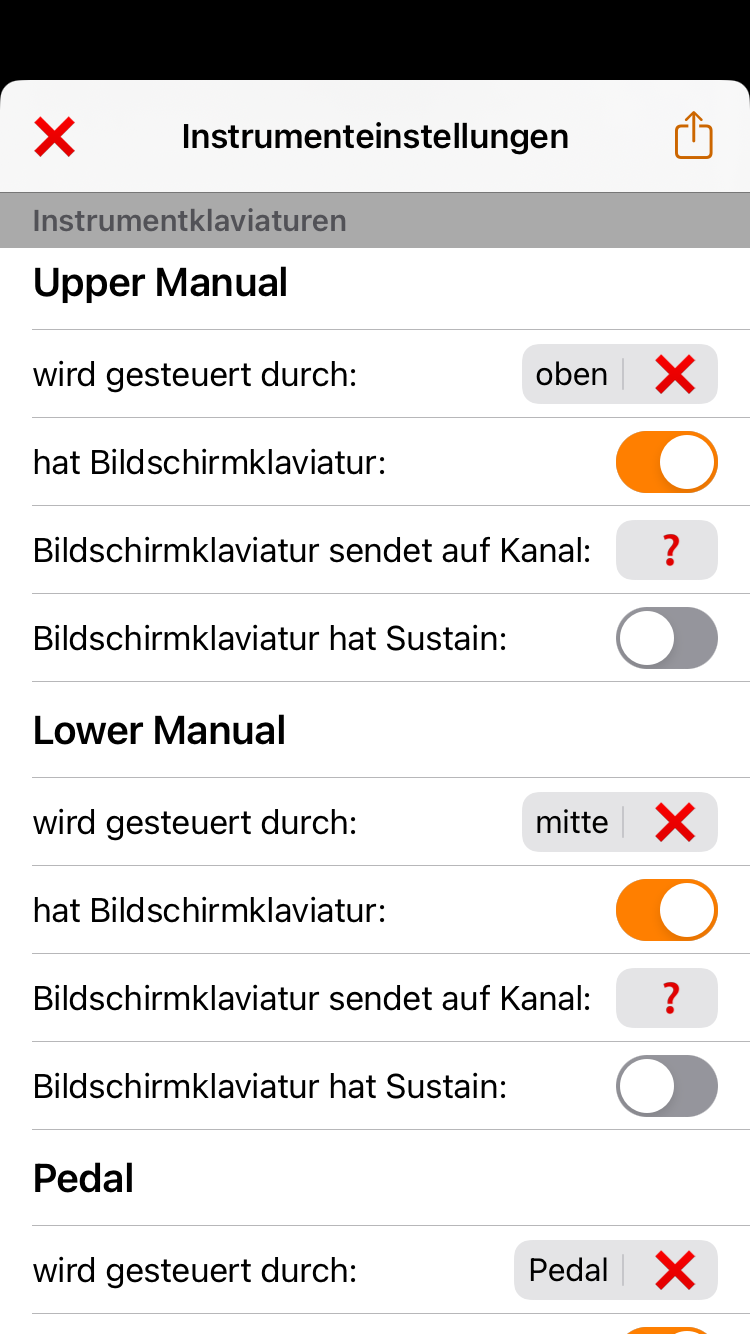
Task: Remove Lower Manual controller assignment
Action: coord(675,822)
